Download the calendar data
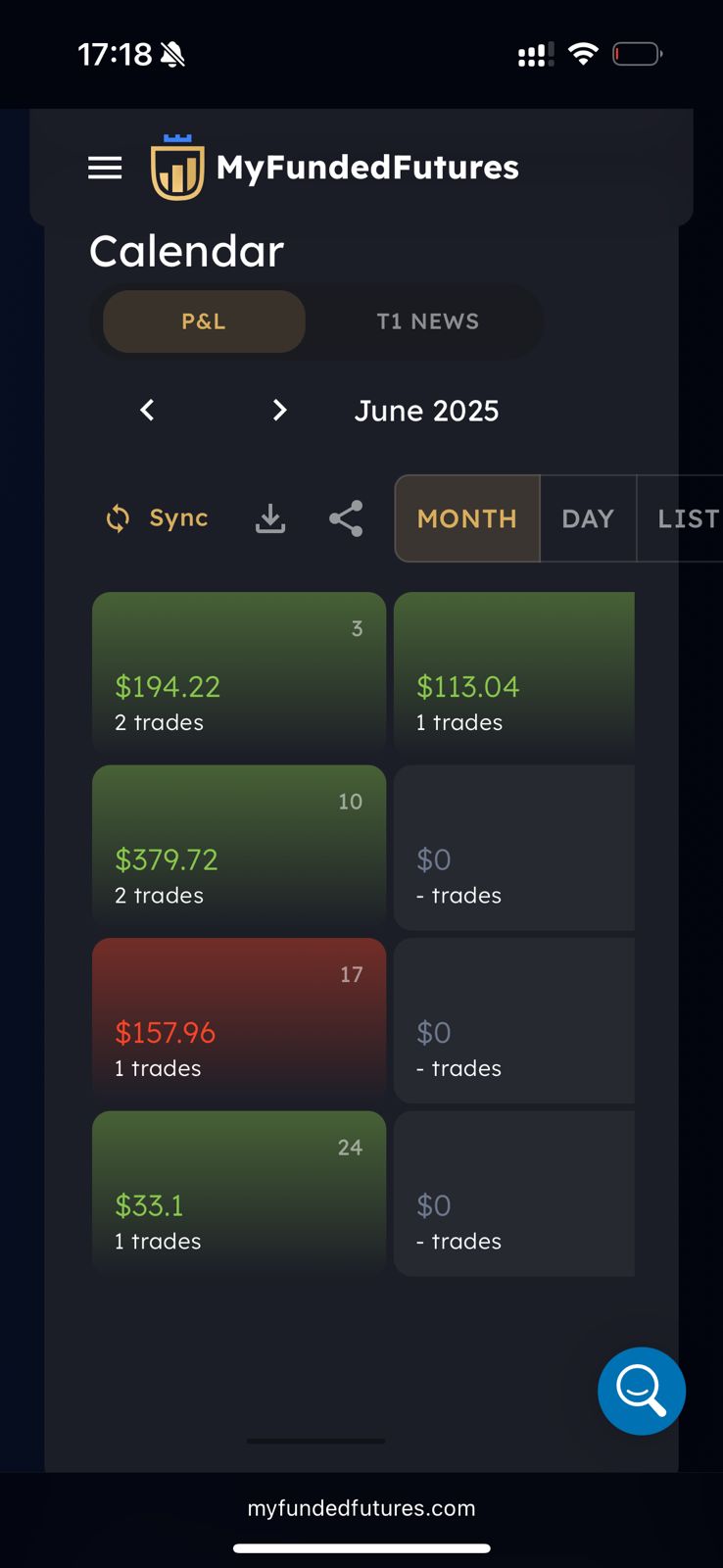723x1568 pixels. coord(270,518)
